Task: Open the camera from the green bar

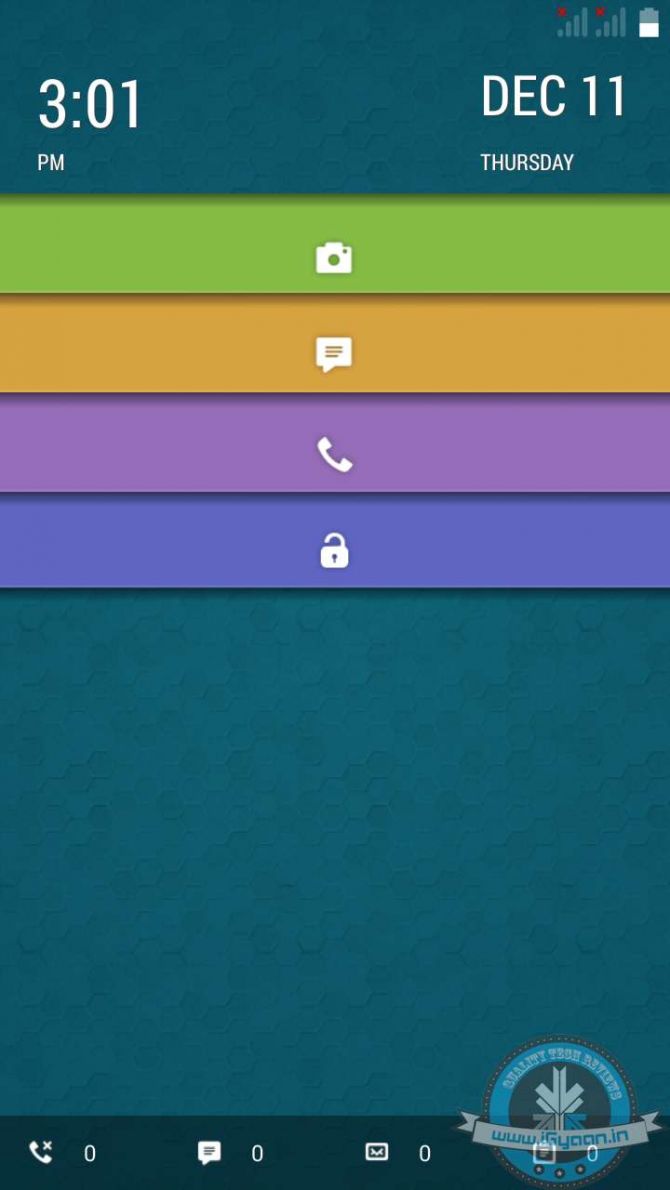Action: (334, 257)
